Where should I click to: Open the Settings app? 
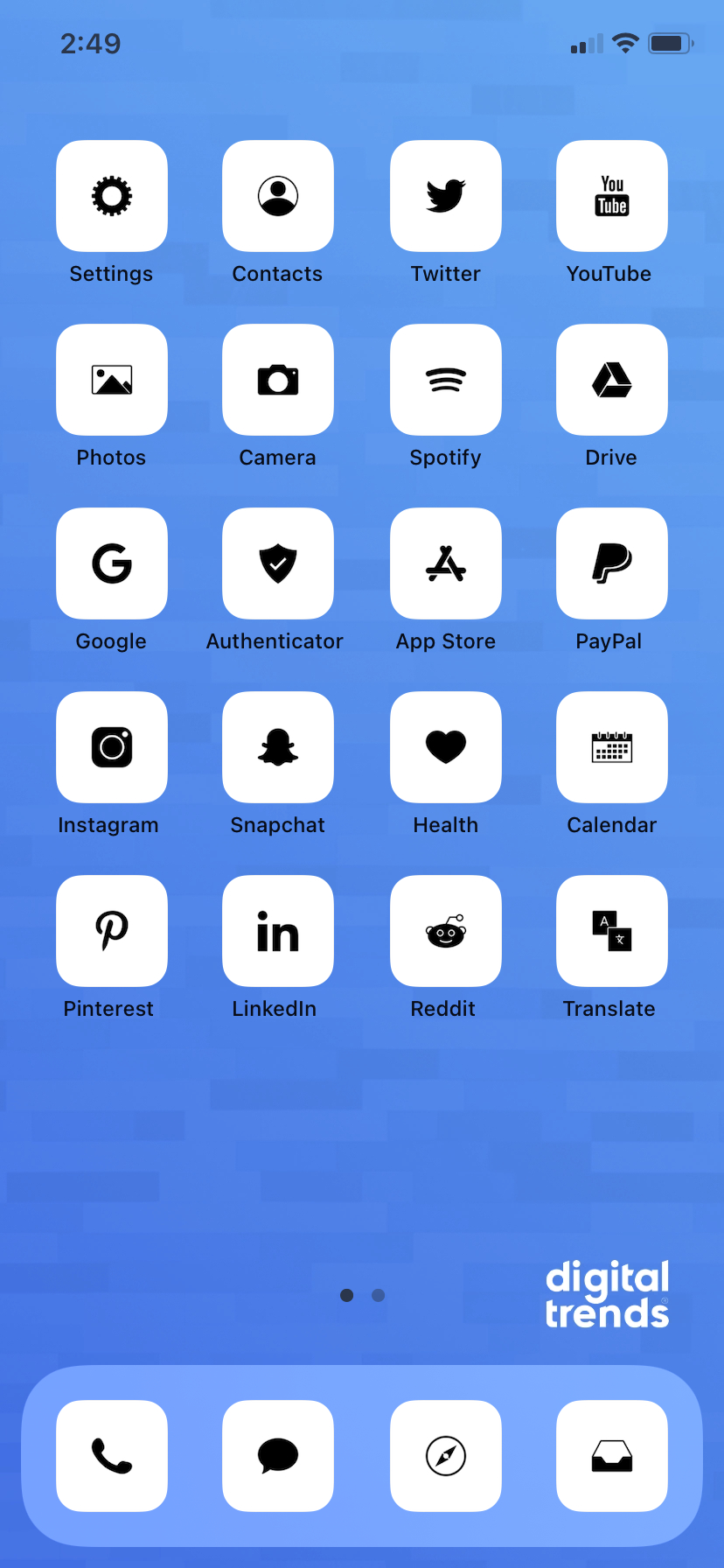tap(112, 196)
